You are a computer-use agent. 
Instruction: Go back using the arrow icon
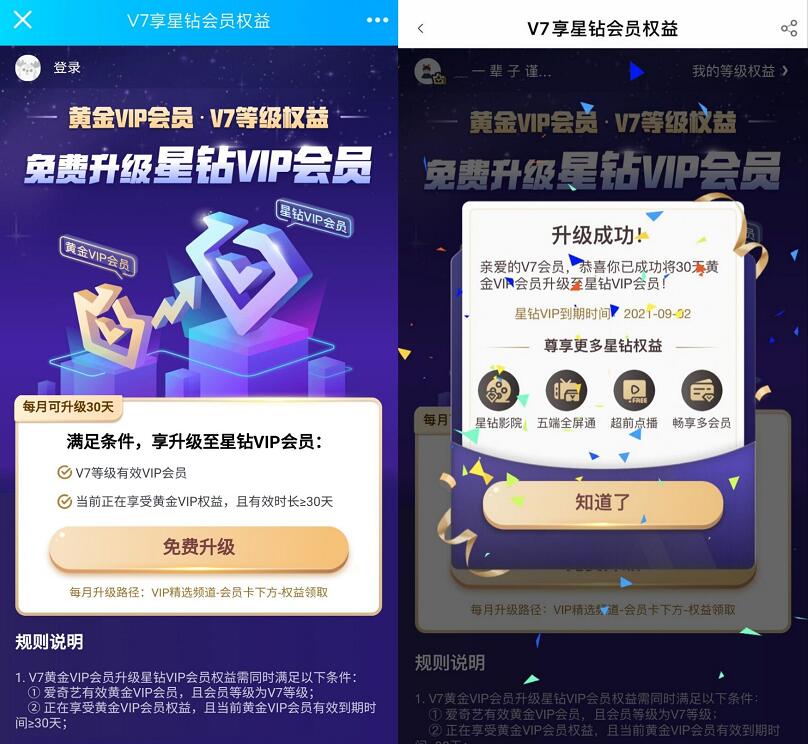click(421, 28)
